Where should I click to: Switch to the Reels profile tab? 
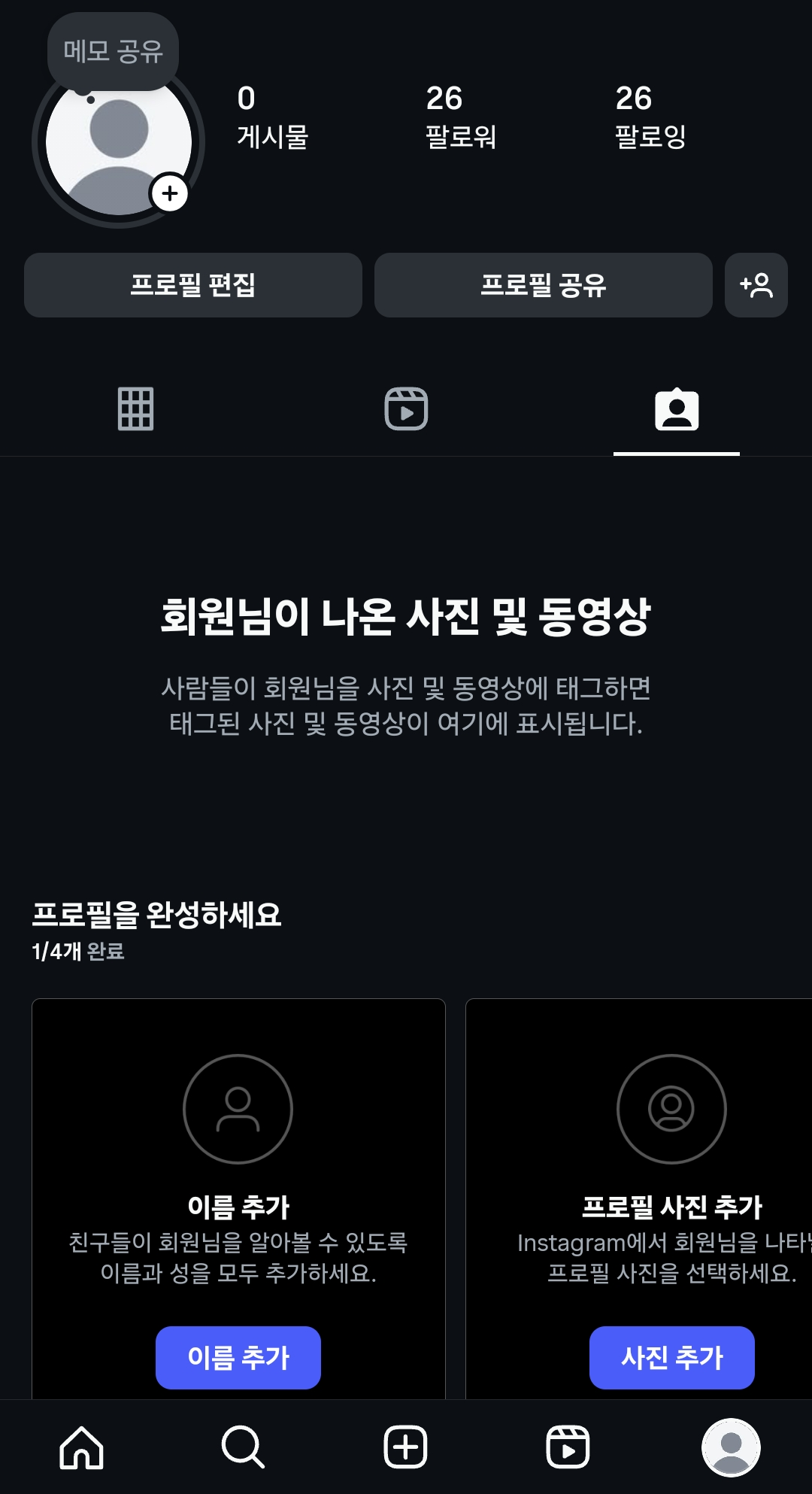406,409
